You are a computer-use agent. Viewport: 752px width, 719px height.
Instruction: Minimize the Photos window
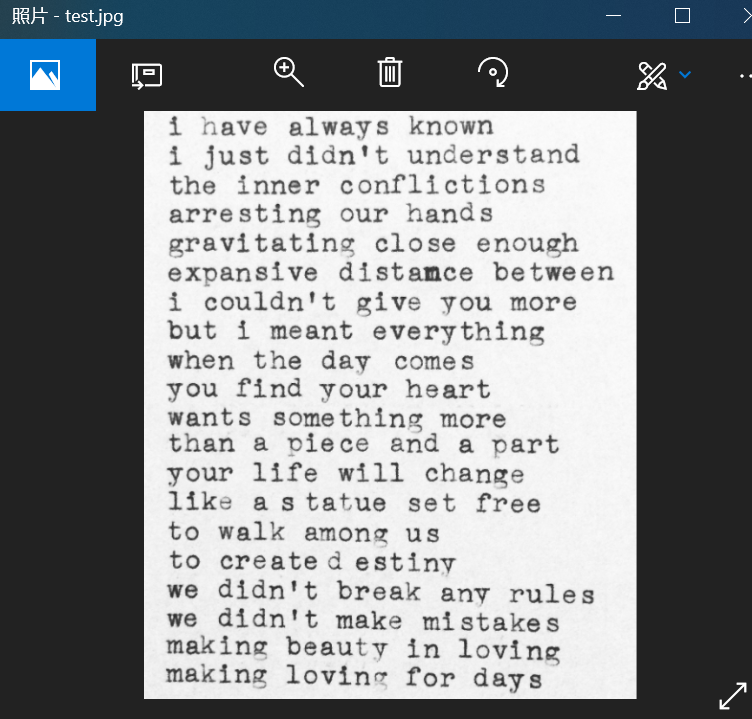coord(614,16)
